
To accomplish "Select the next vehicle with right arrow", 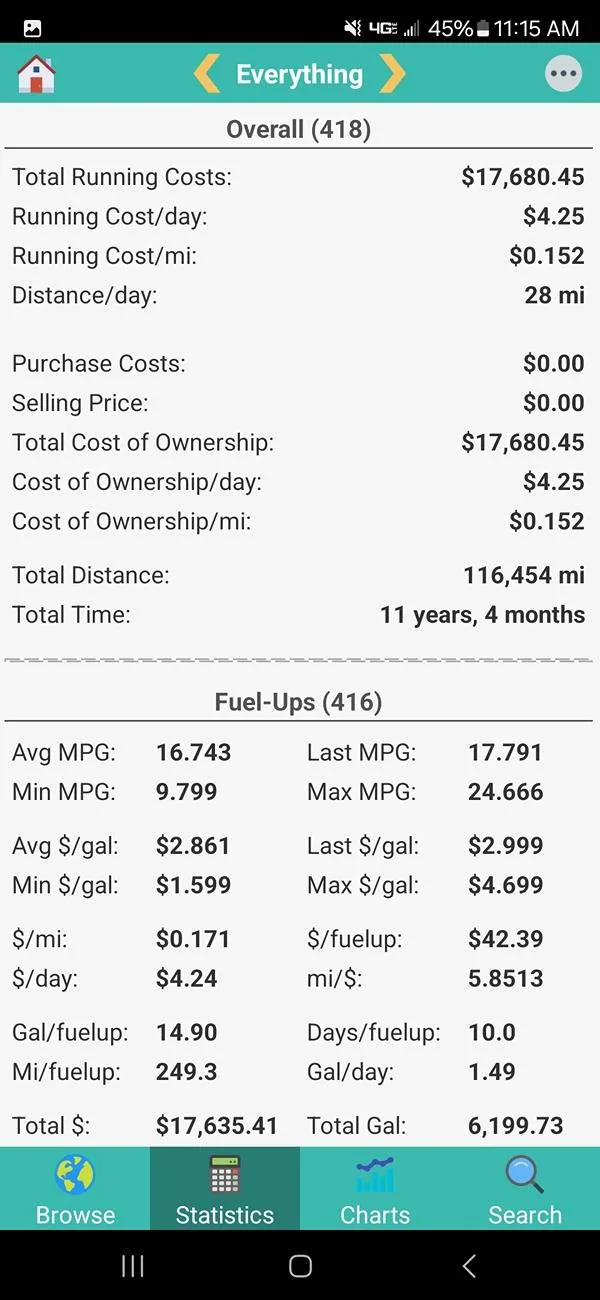I will (x=392, y=74).
